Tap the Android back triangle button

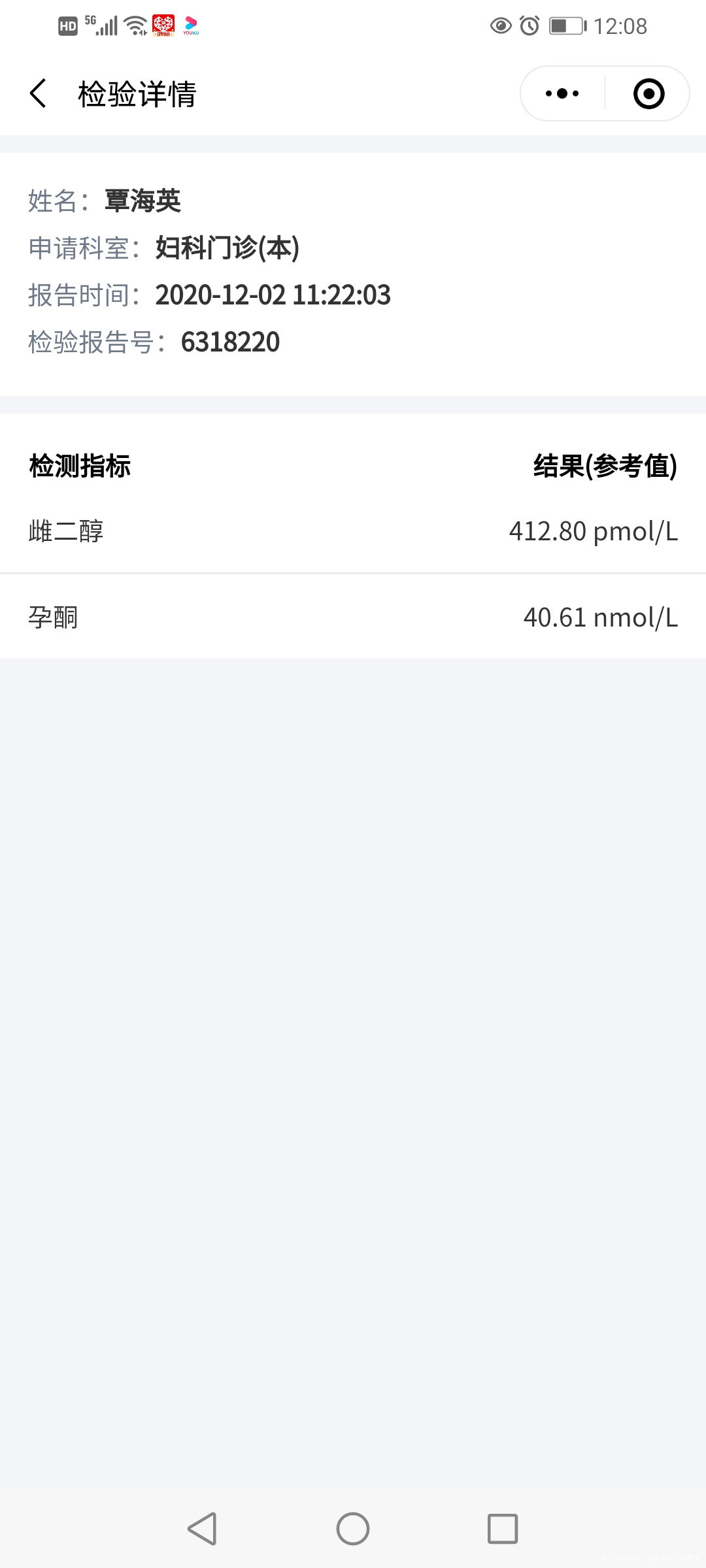click(203, 1529)
